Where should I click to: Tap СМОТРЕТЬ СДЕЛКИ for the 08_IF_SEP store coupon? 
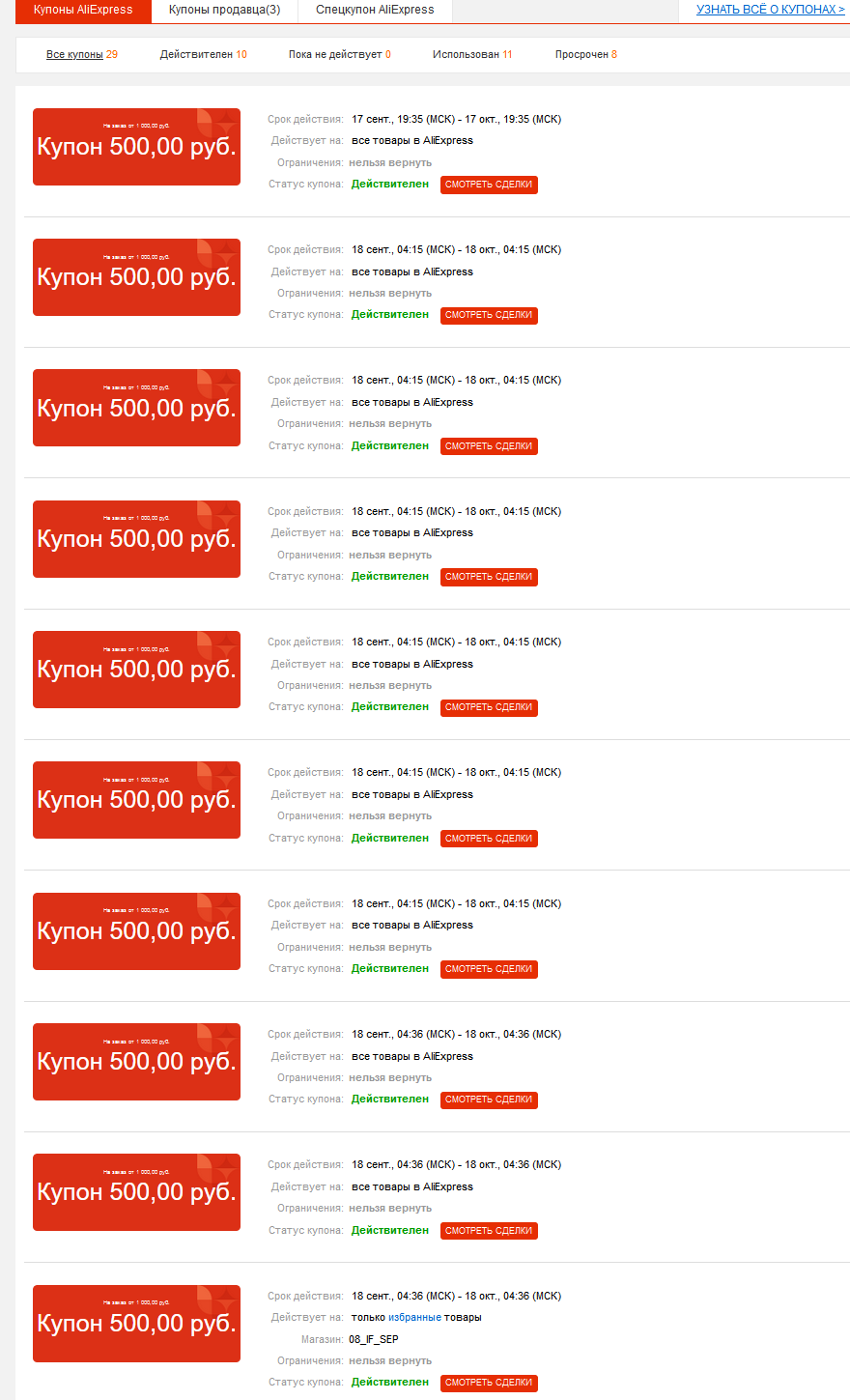tap(489, 1383)
